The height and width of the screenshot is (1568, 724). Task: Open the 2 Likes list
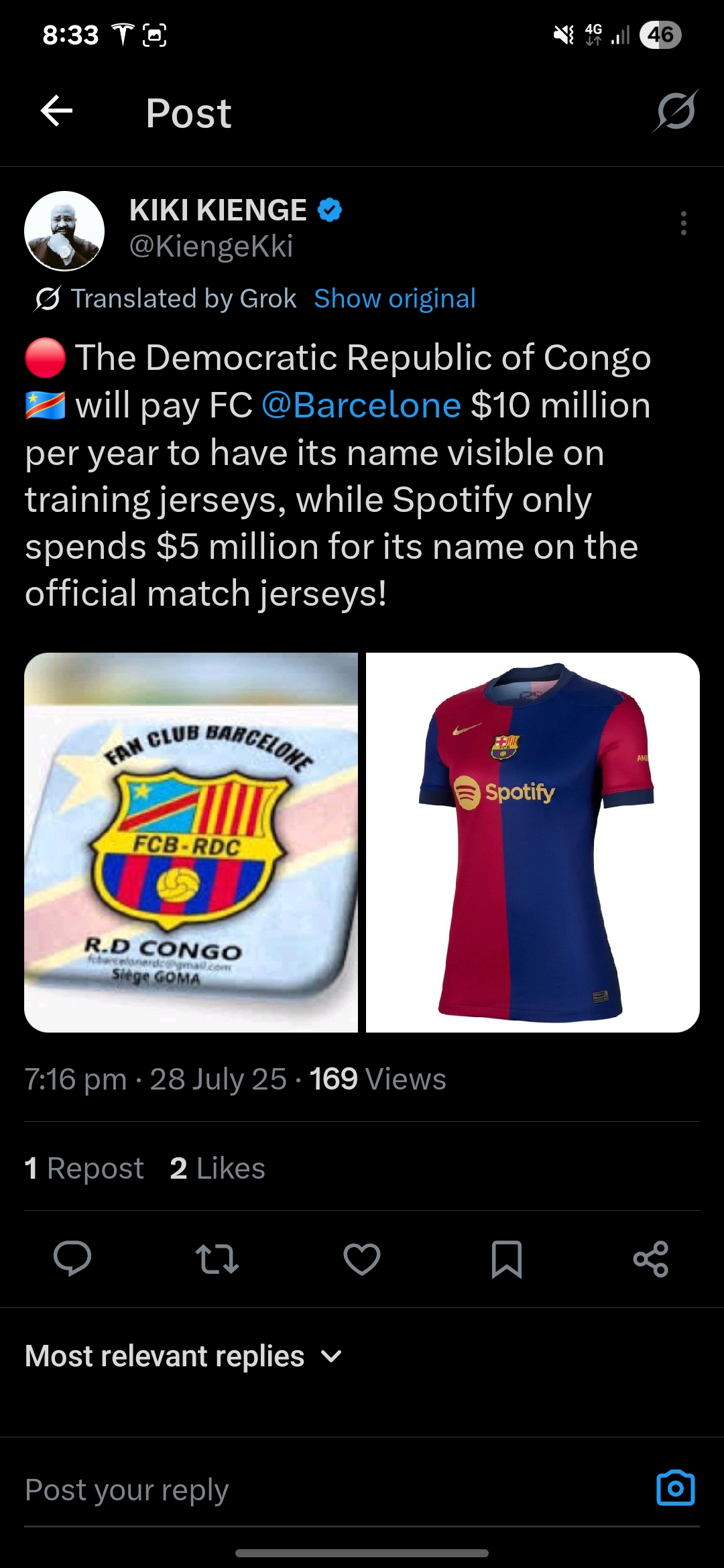pos(218,1168)
